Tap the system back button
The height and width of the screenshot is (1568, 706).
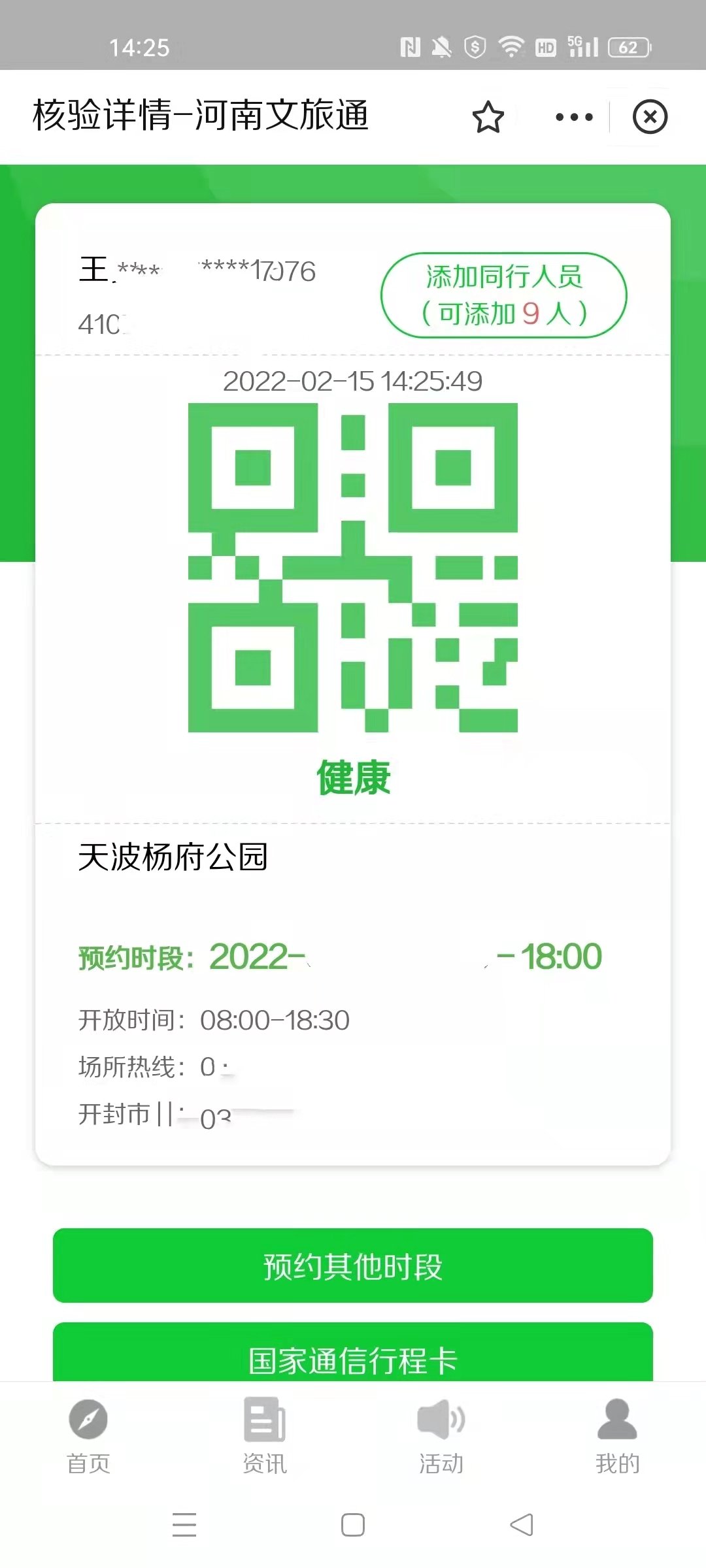pos(521,1525)
